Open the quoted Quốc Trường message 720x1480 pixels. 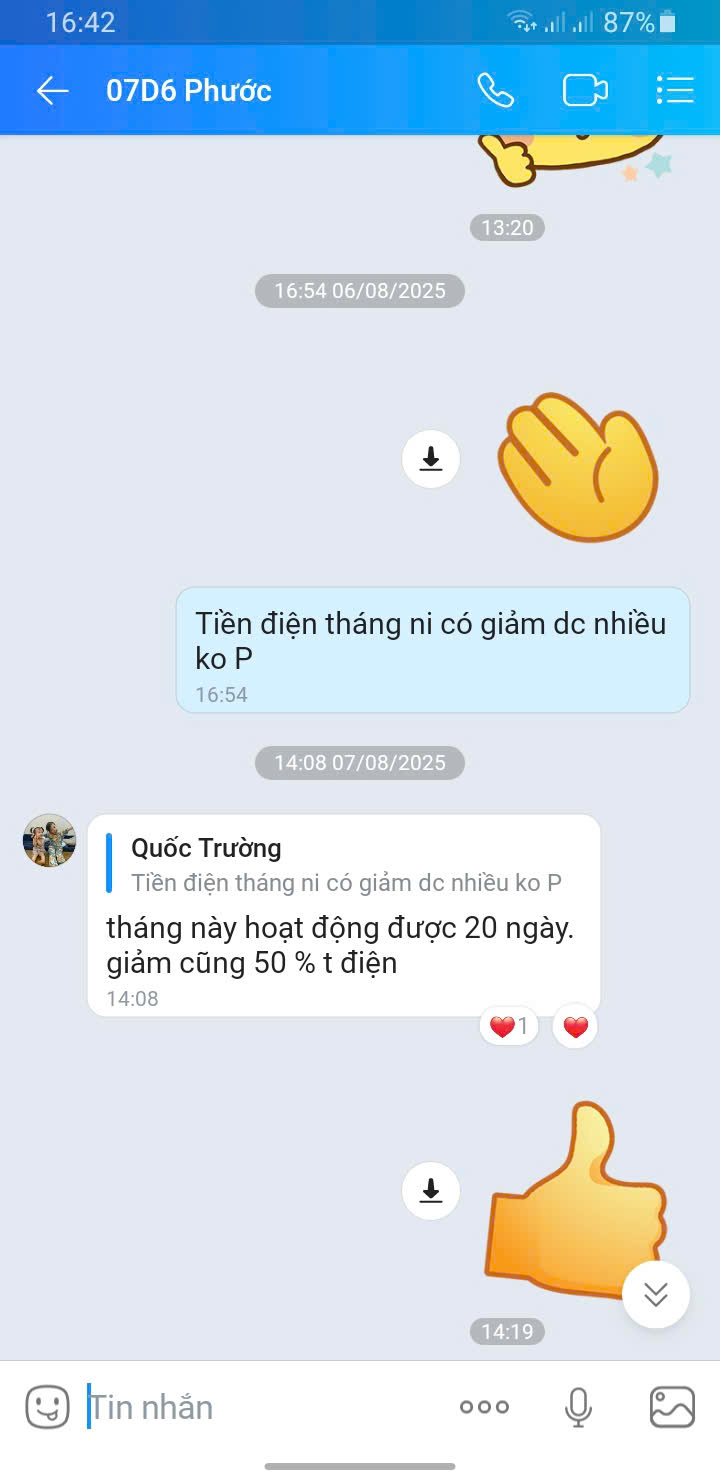(345, 865)
